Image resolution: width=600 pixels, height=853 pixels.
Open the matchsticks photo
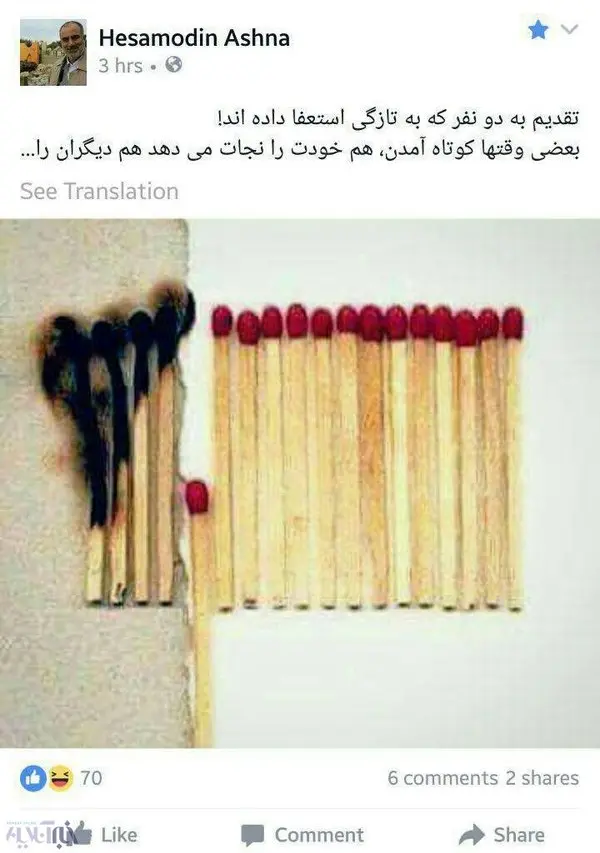click(x=300, y=482)
